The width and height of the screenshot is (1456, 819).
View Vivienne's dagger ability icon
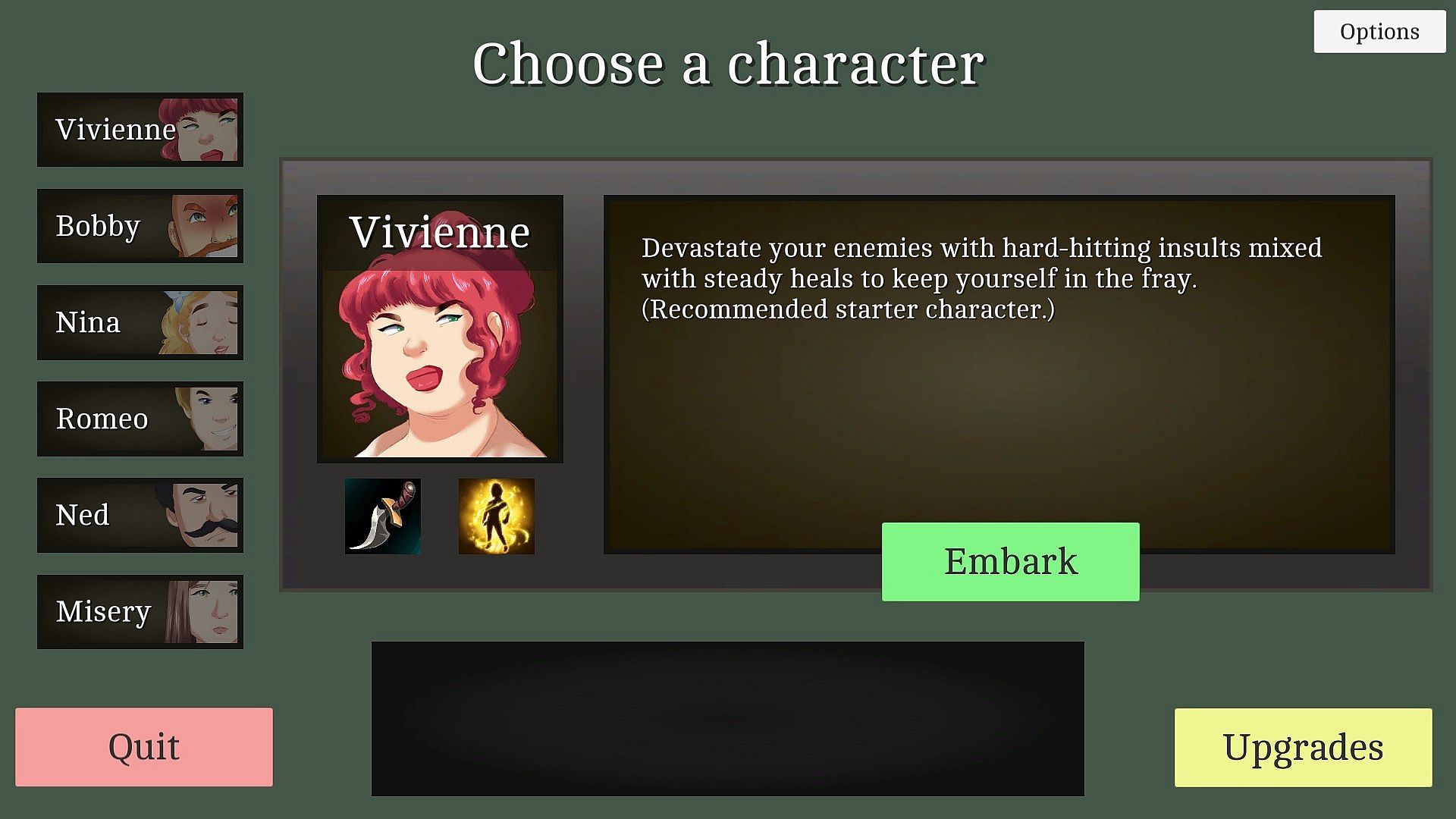tap(383, 516)
